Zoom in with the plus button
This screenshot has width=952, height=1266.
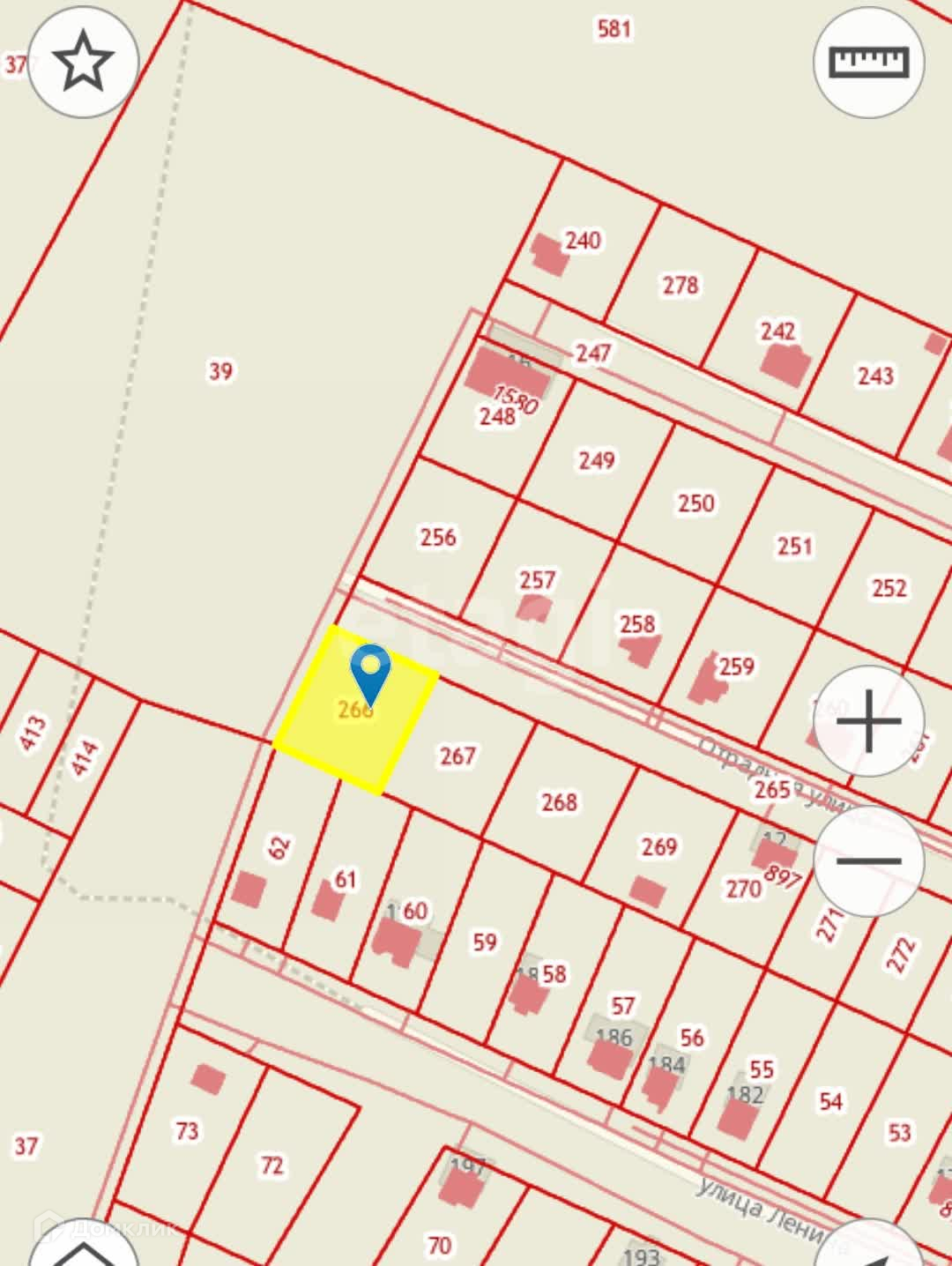pos(868,721)
